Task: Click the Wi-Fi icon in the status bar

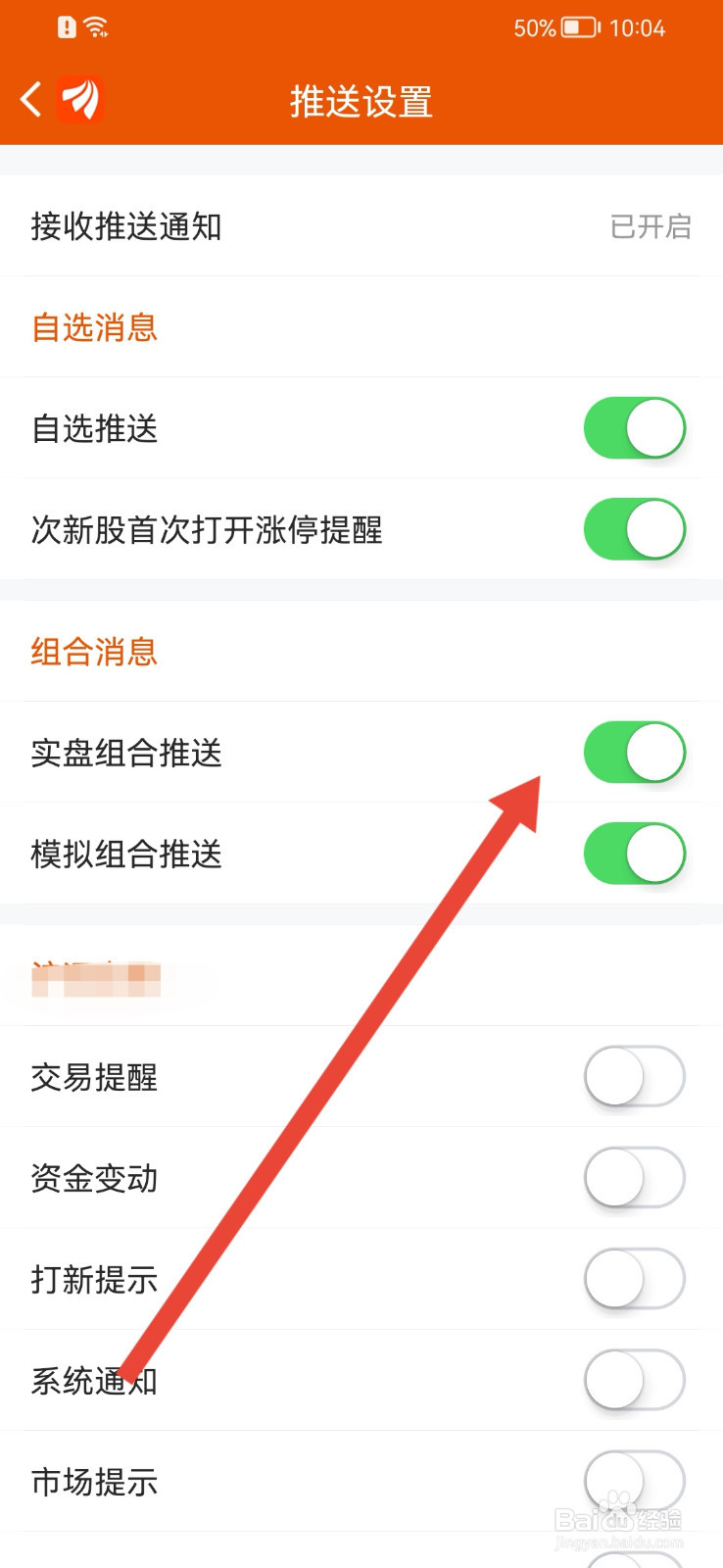Action: [93, 27]
